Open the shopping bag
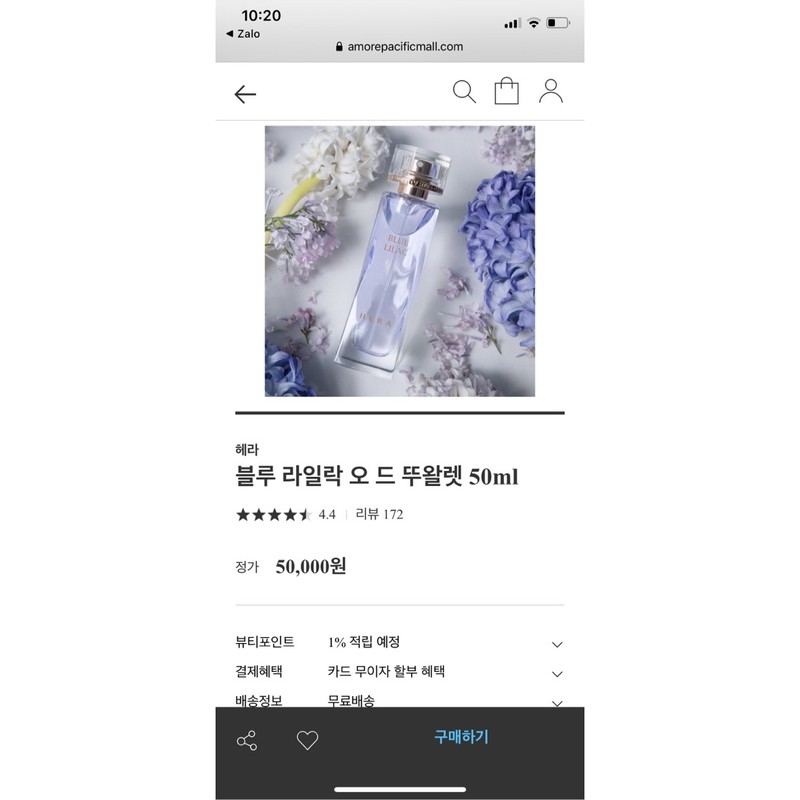The image size is (800, 800). coord(507,92)
